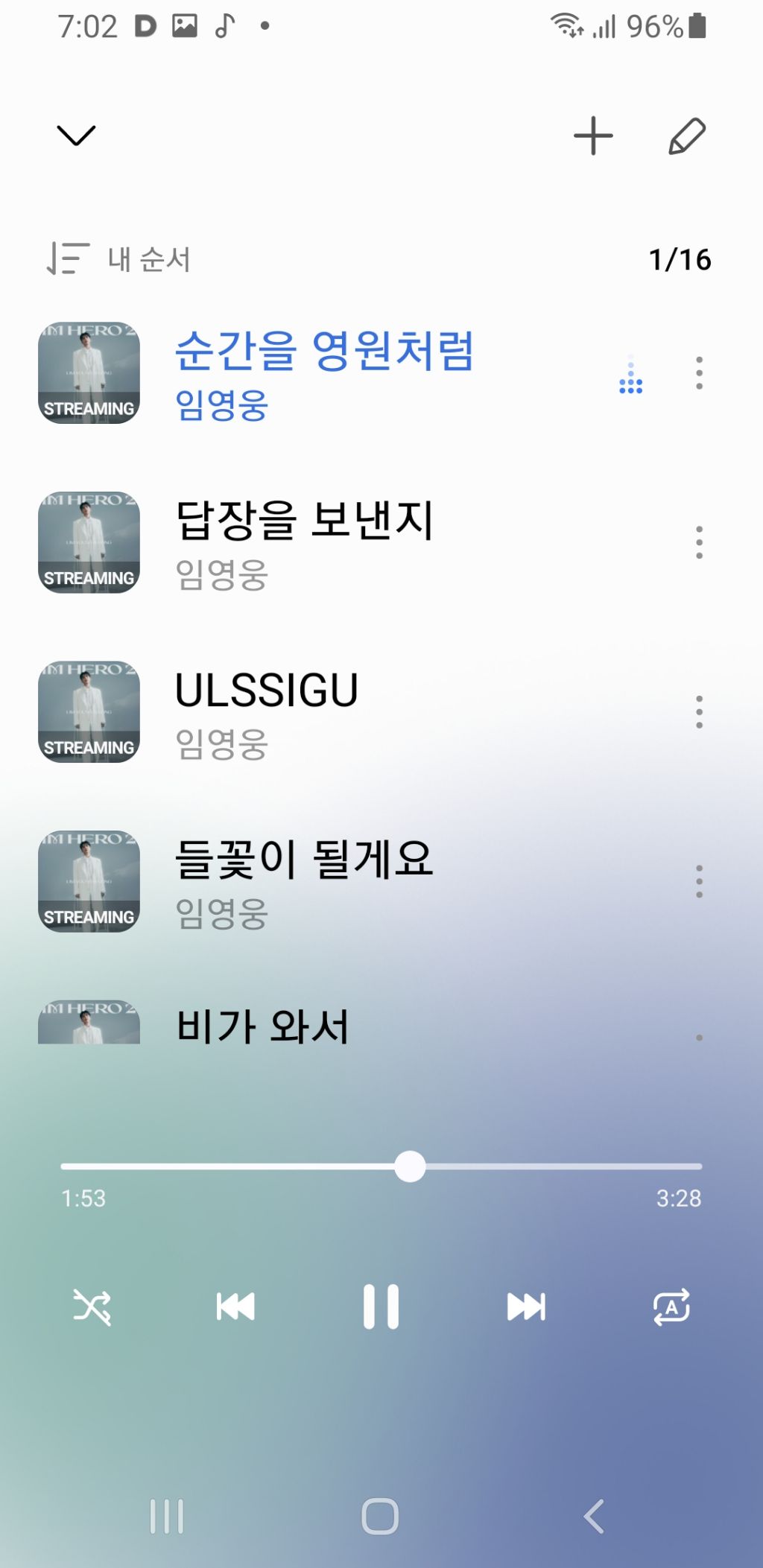This screenshot has height=1568, width=763.
Task: Add songs with the plus icon
Action: (x=593, y=136)
